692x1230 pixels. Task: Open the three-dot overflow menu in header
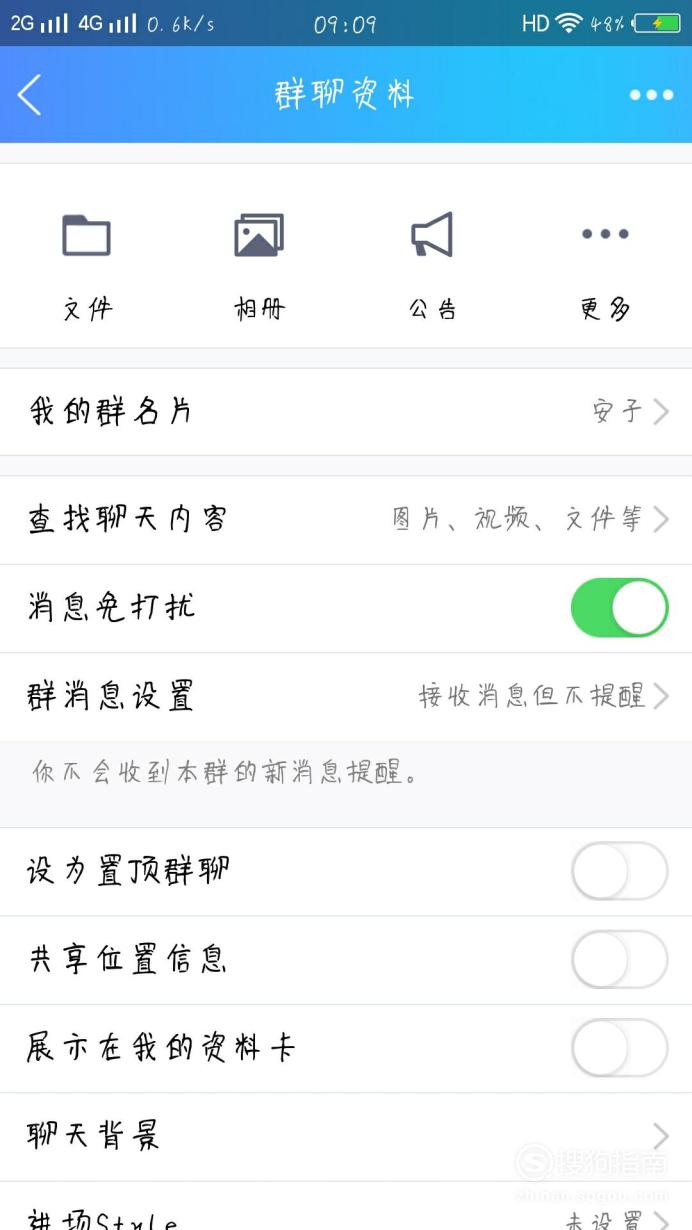tap(651, 95)
